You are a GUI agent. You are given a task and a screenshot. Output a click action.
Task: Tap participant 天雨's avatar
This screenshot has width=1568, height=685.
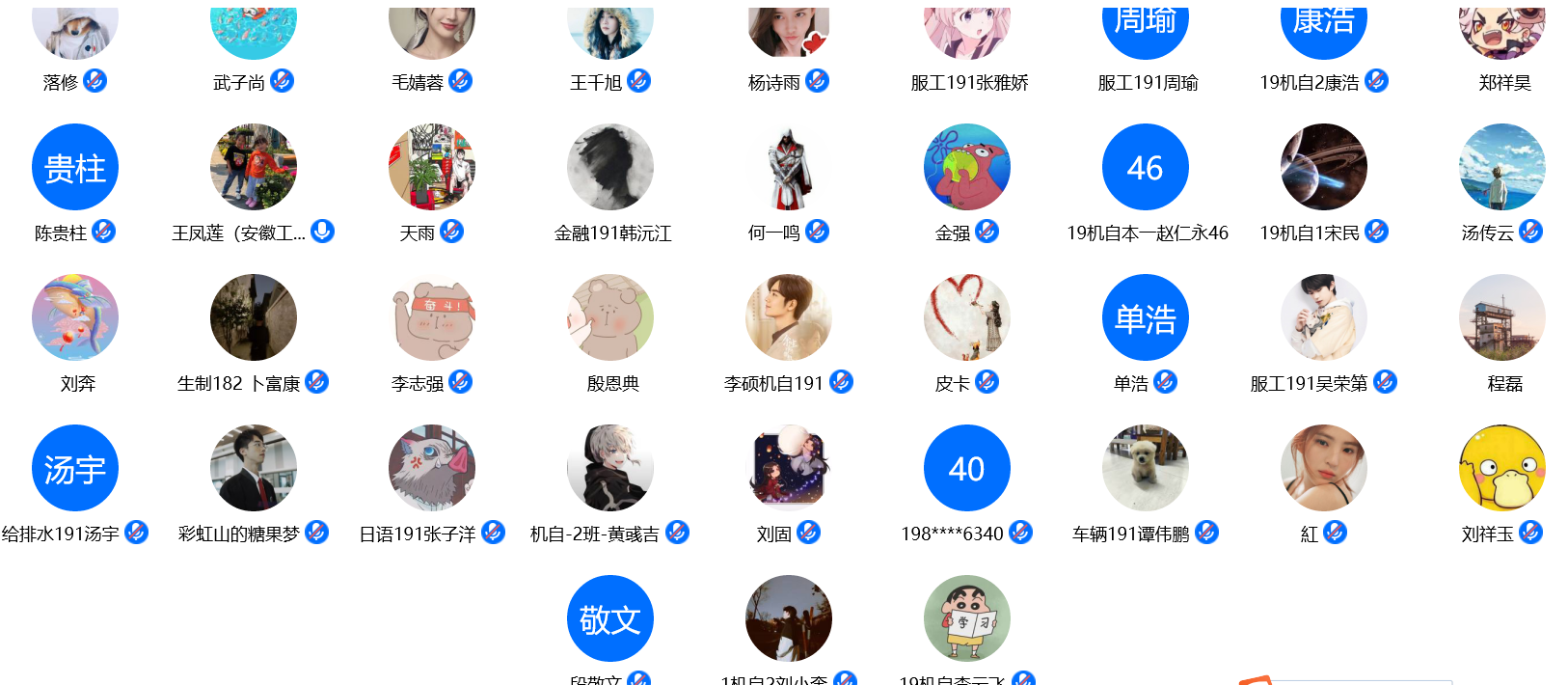coord(432,168)
